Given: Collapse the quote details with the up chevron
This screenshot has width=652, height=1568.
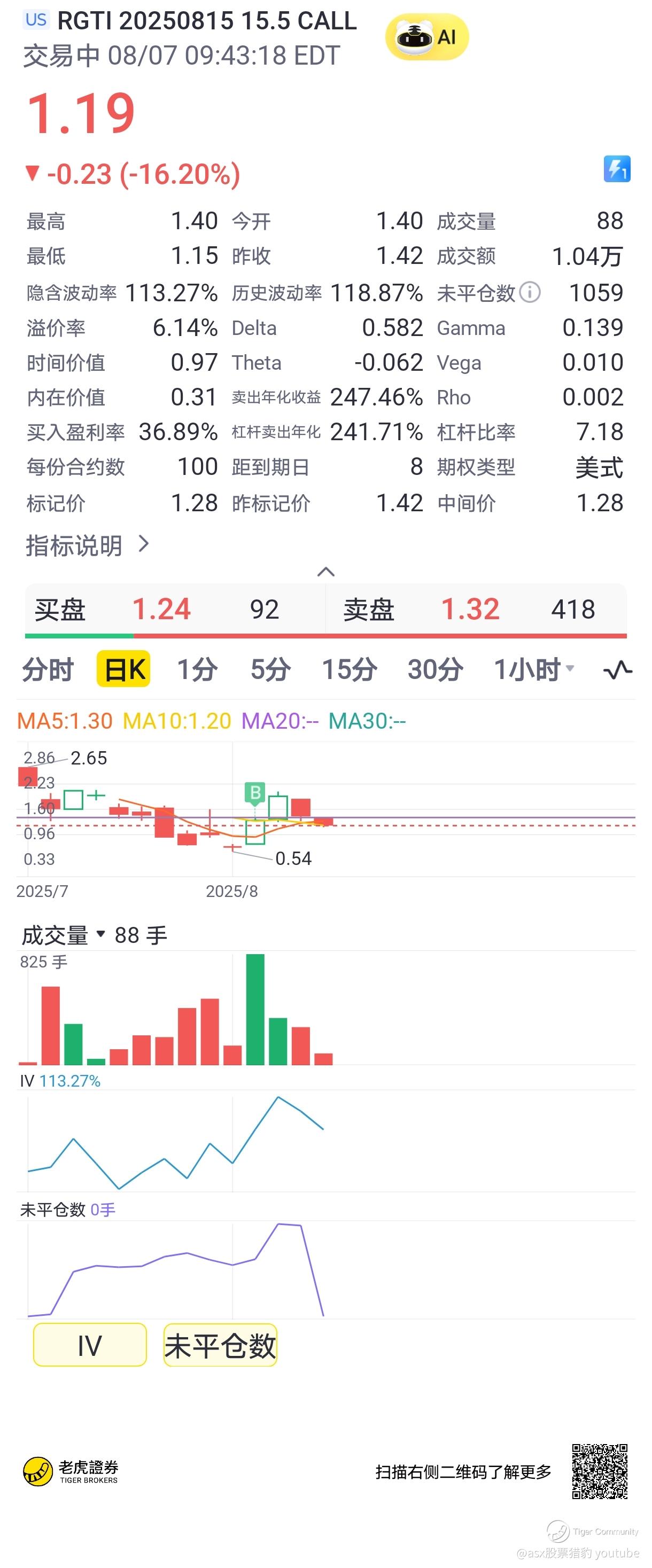Looking at the screenshot, I should coord(327,572).
